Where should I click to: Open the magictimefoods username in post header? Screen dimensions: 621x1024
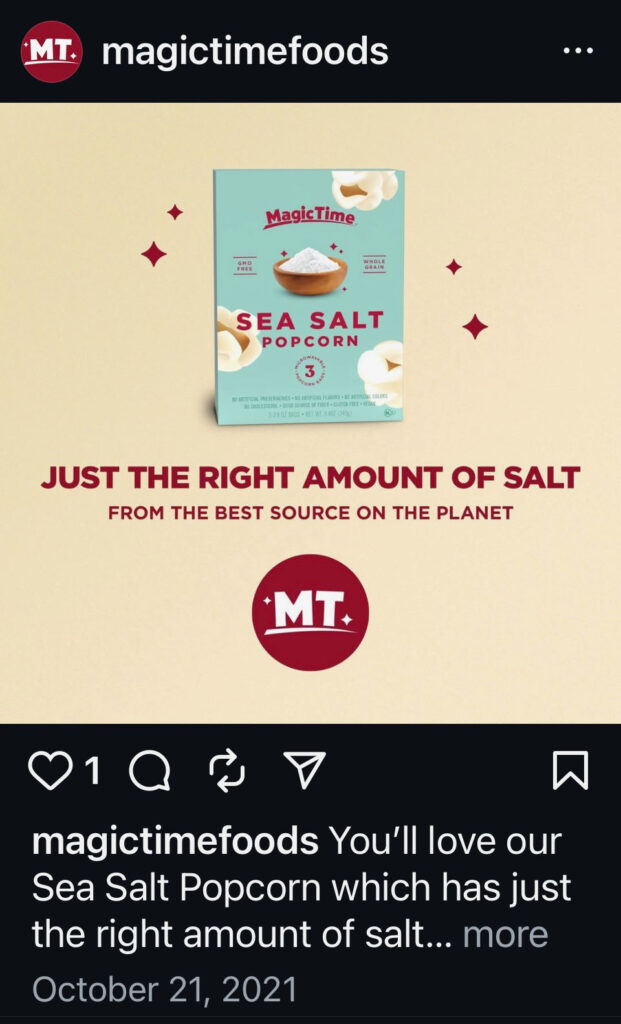245,51
